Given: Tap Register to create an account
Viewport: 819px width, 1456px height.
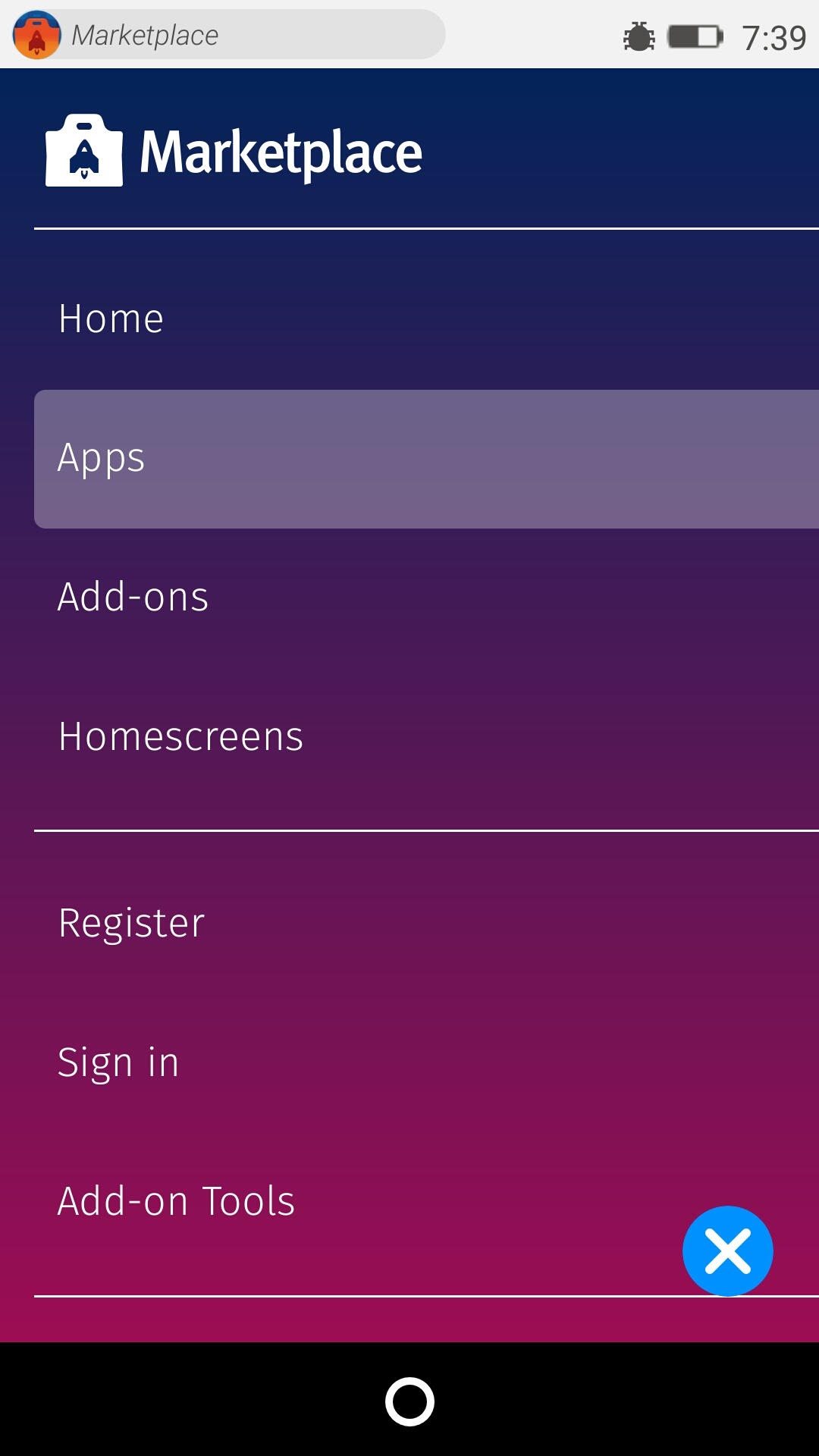Looking at the screenshot, I should coord(132,923).
